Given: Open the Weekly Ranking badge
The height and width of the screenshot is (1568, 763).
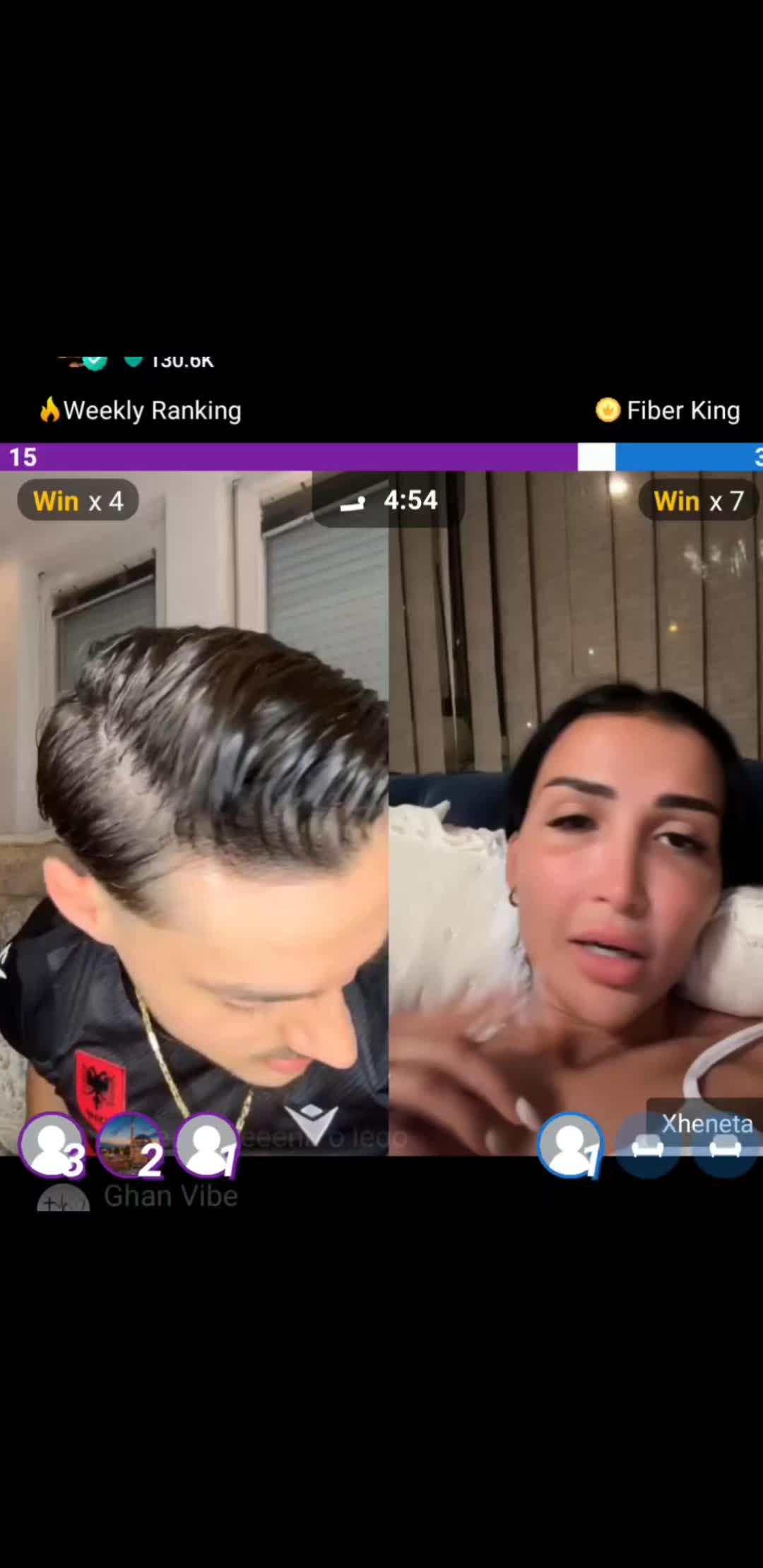Looking at the screenshot, I should pos(141,410).
